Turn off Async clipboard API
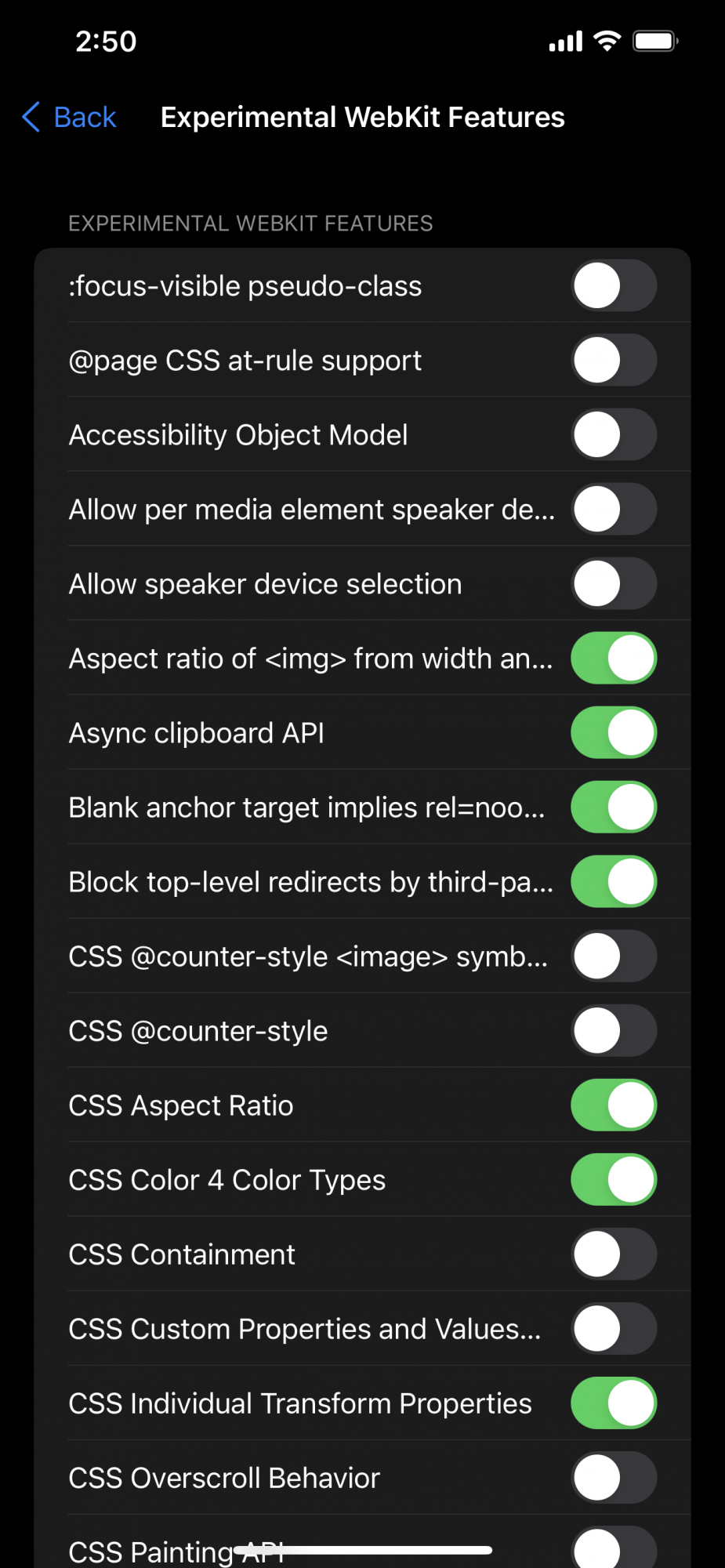The width and height of the screenshot is (725, 1568). (613, 733)
